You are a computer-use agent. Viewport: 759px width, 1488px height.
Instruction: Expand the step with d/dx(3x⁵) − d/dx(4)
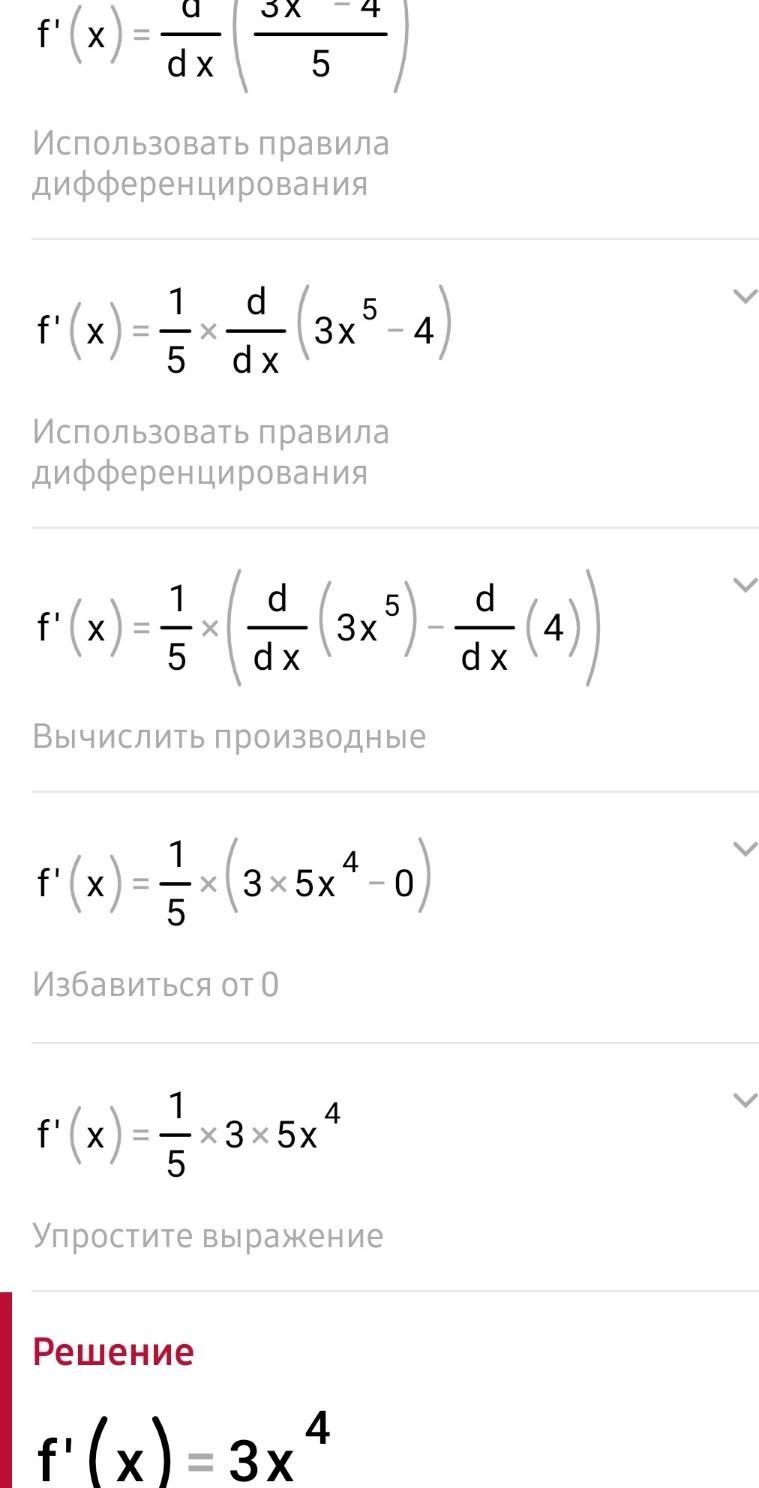(744, 585)
